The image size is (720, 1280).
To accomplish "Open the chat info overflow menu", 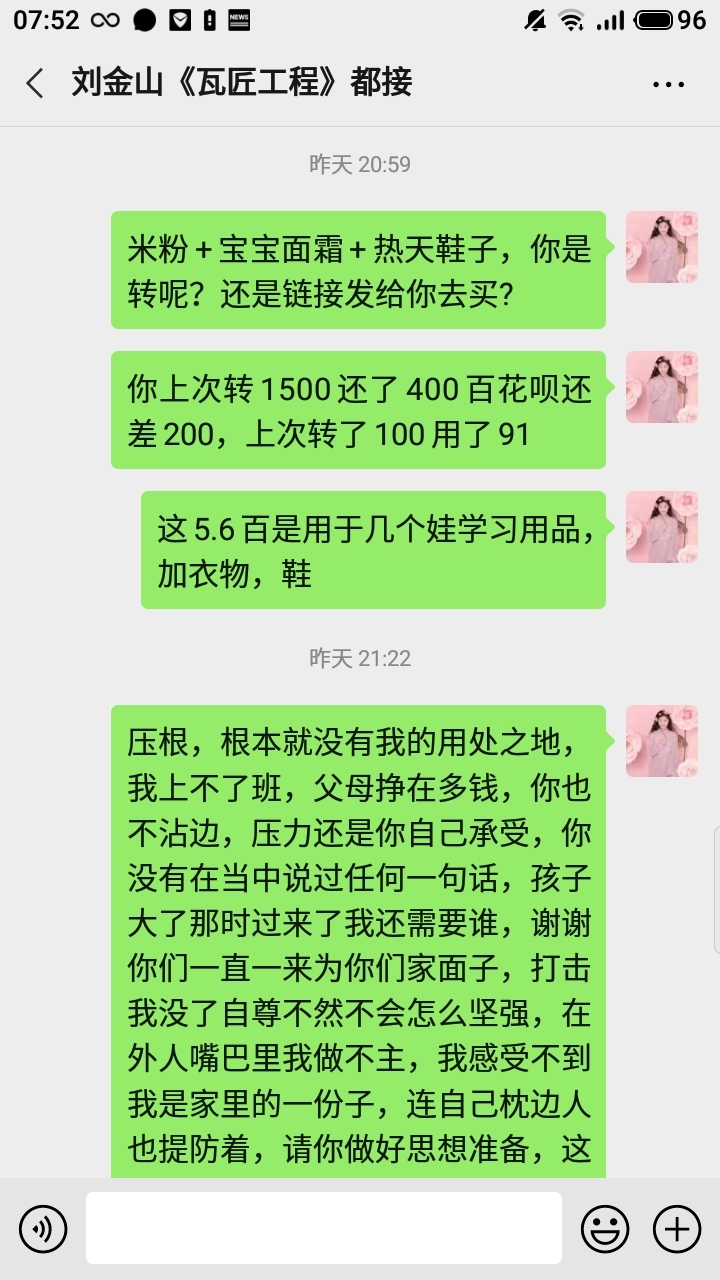I will (x=668, y=84).
